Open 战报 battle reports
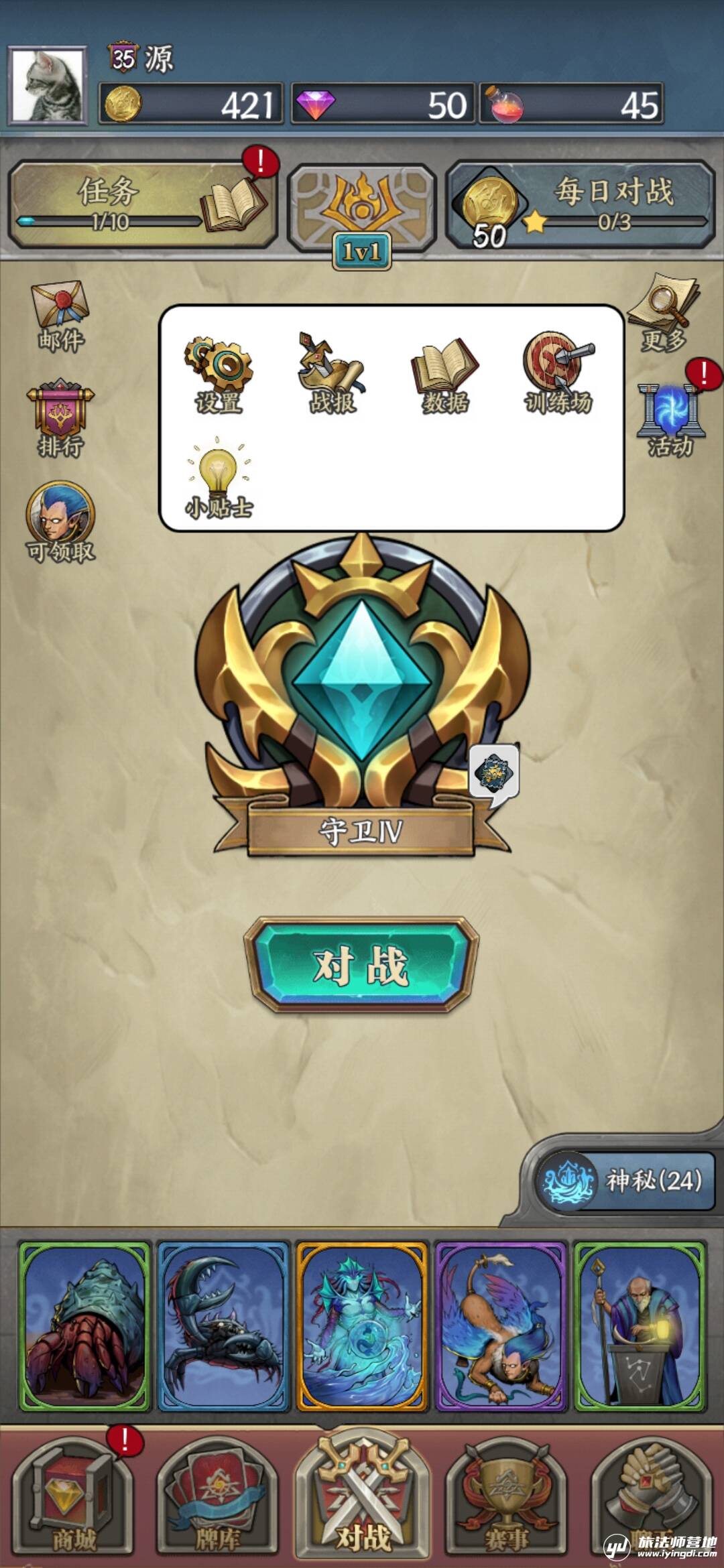The image size is (724, 1568). click(332, 373)
